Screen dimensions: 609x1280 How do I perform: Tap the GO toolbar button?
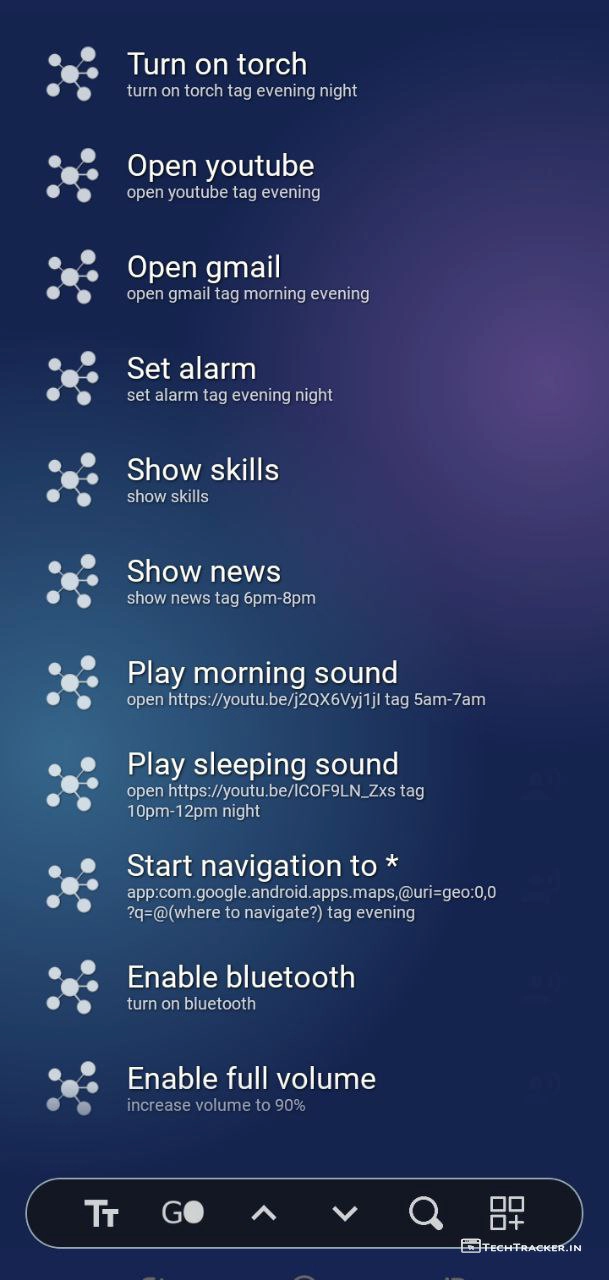pyautogui.click(x=183, y=1213)
